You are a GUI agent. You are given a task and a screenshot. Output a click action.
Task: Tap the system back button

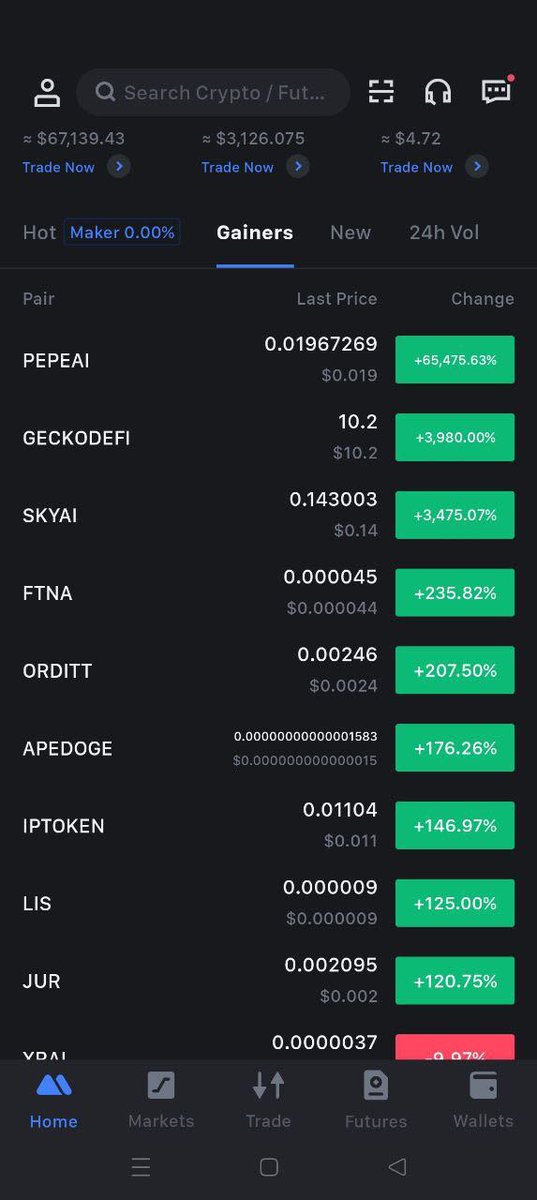pos(397,1167)
